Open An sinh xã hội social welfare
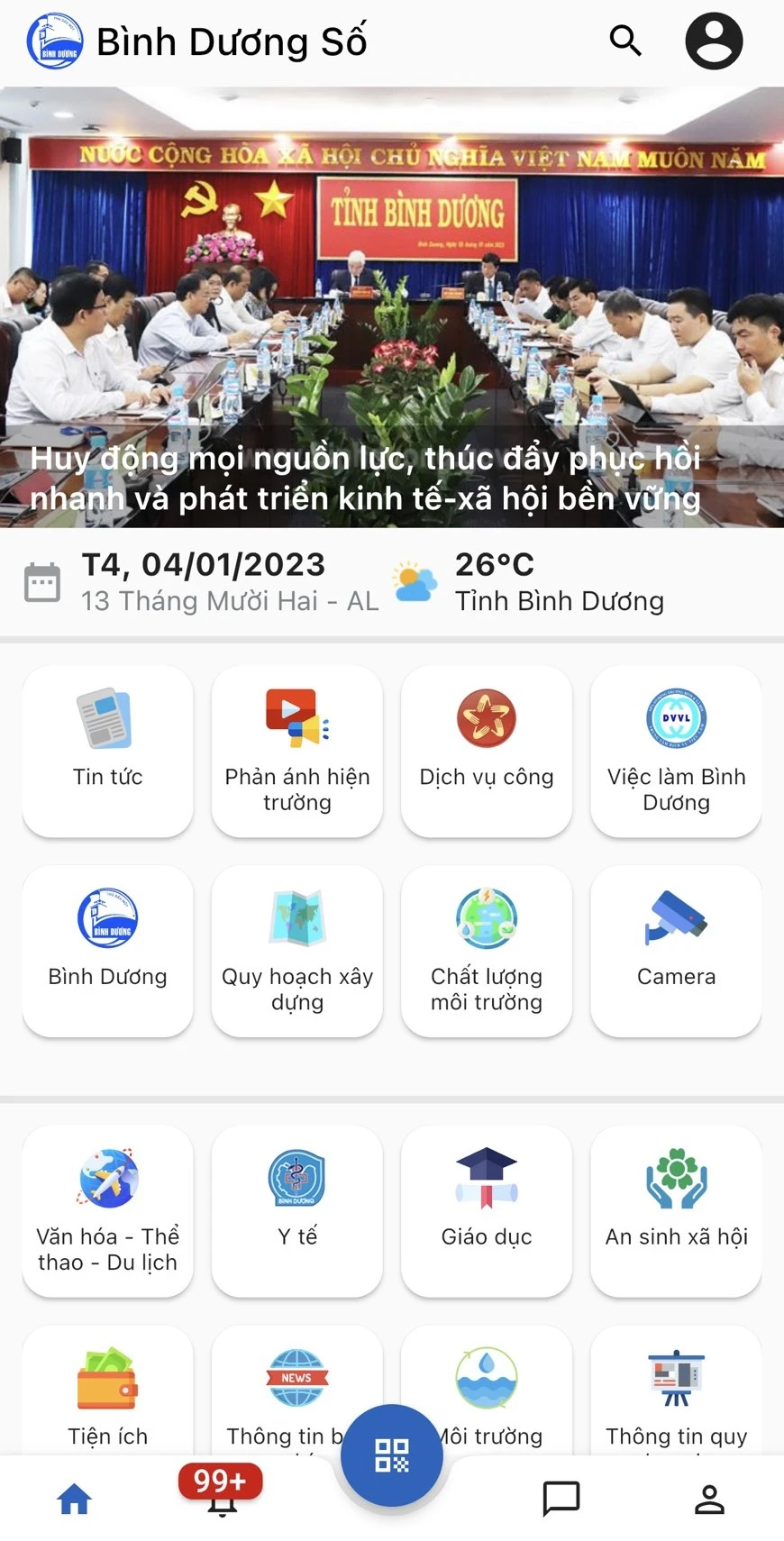 coord(675,1211)
